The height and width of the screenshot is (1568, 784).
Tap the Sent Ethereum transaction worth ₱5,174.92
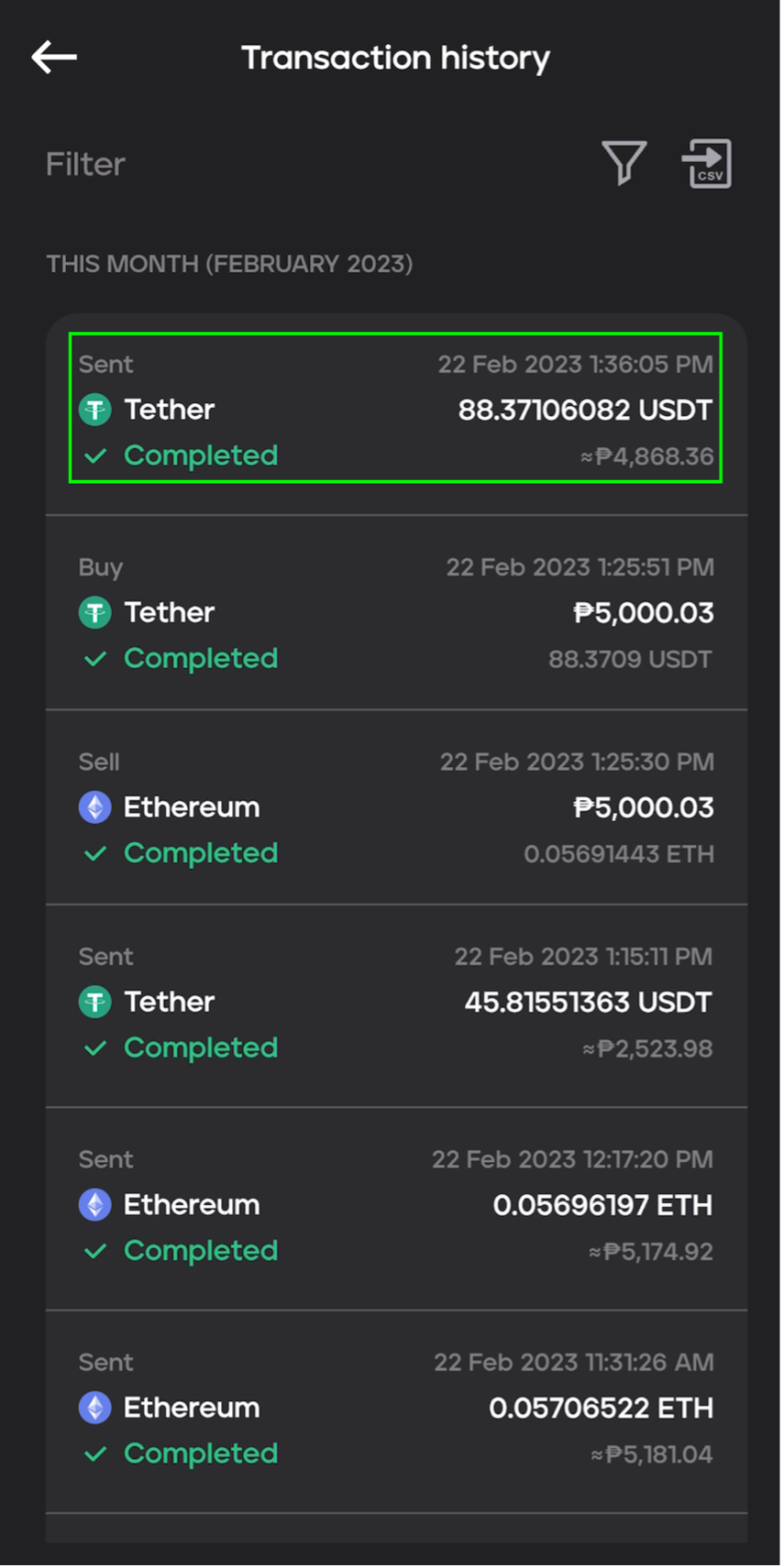(x=394, y=1205)
